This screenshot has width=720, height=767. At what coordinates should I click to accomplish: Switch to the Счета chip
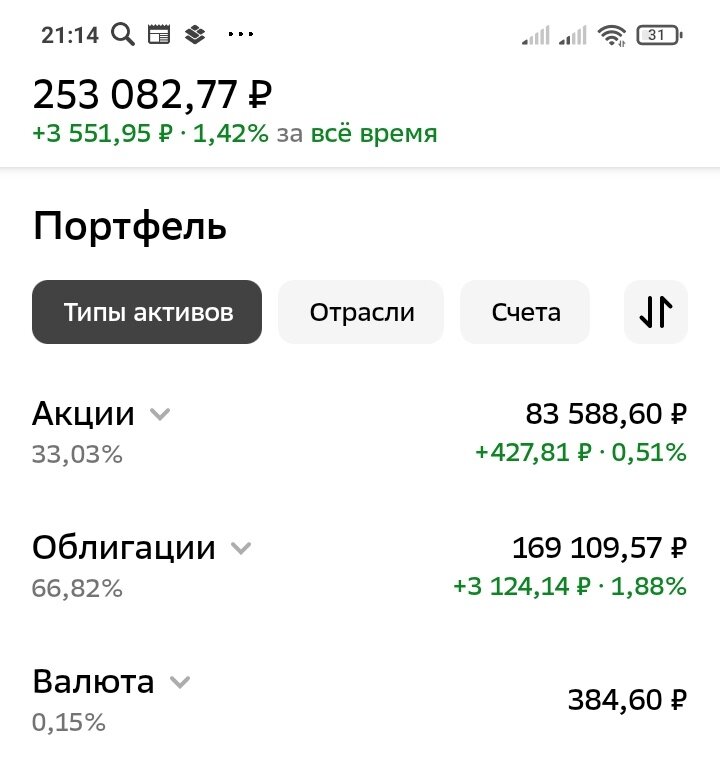525,312
